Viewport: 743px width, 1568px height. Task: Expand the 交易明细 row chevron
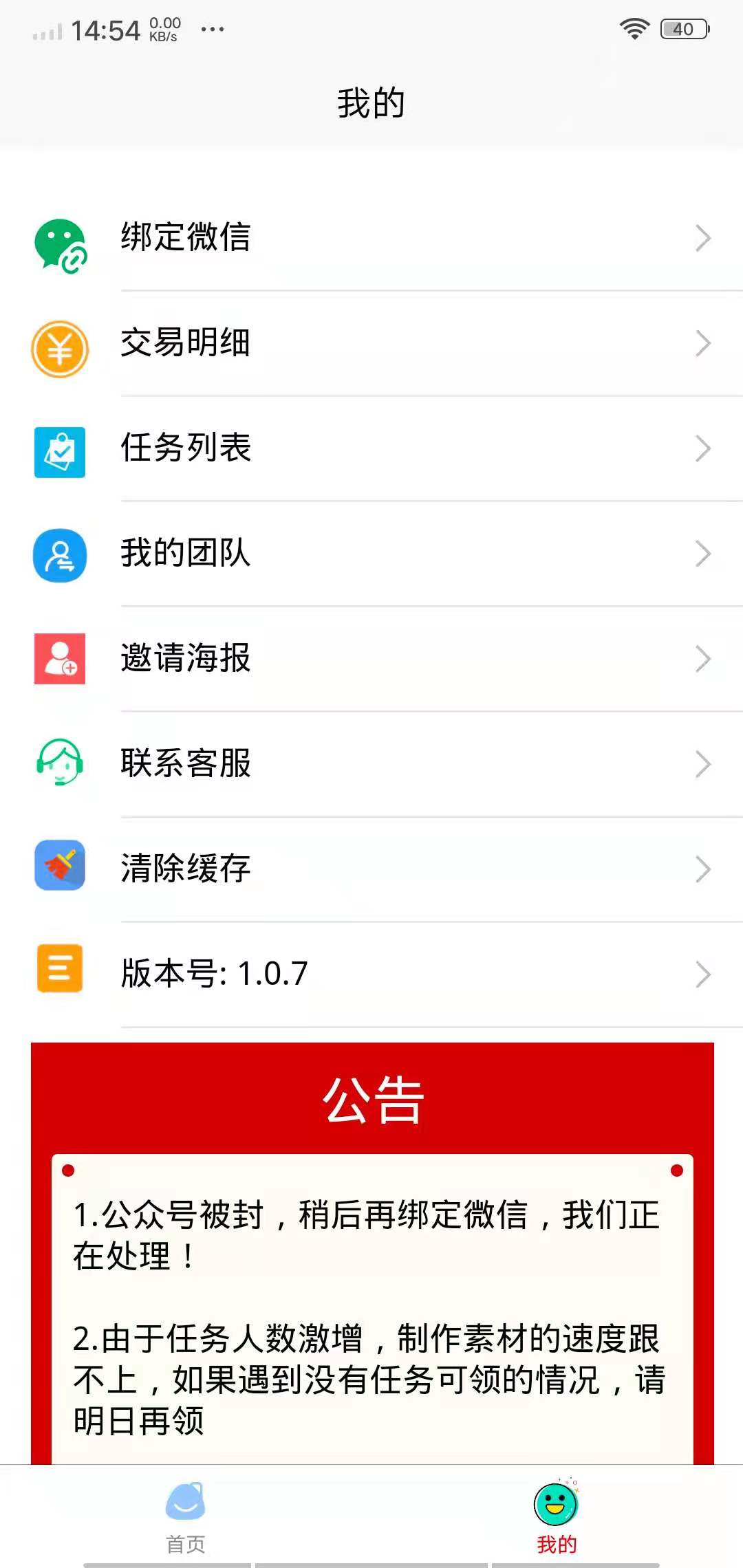(703, 343)
